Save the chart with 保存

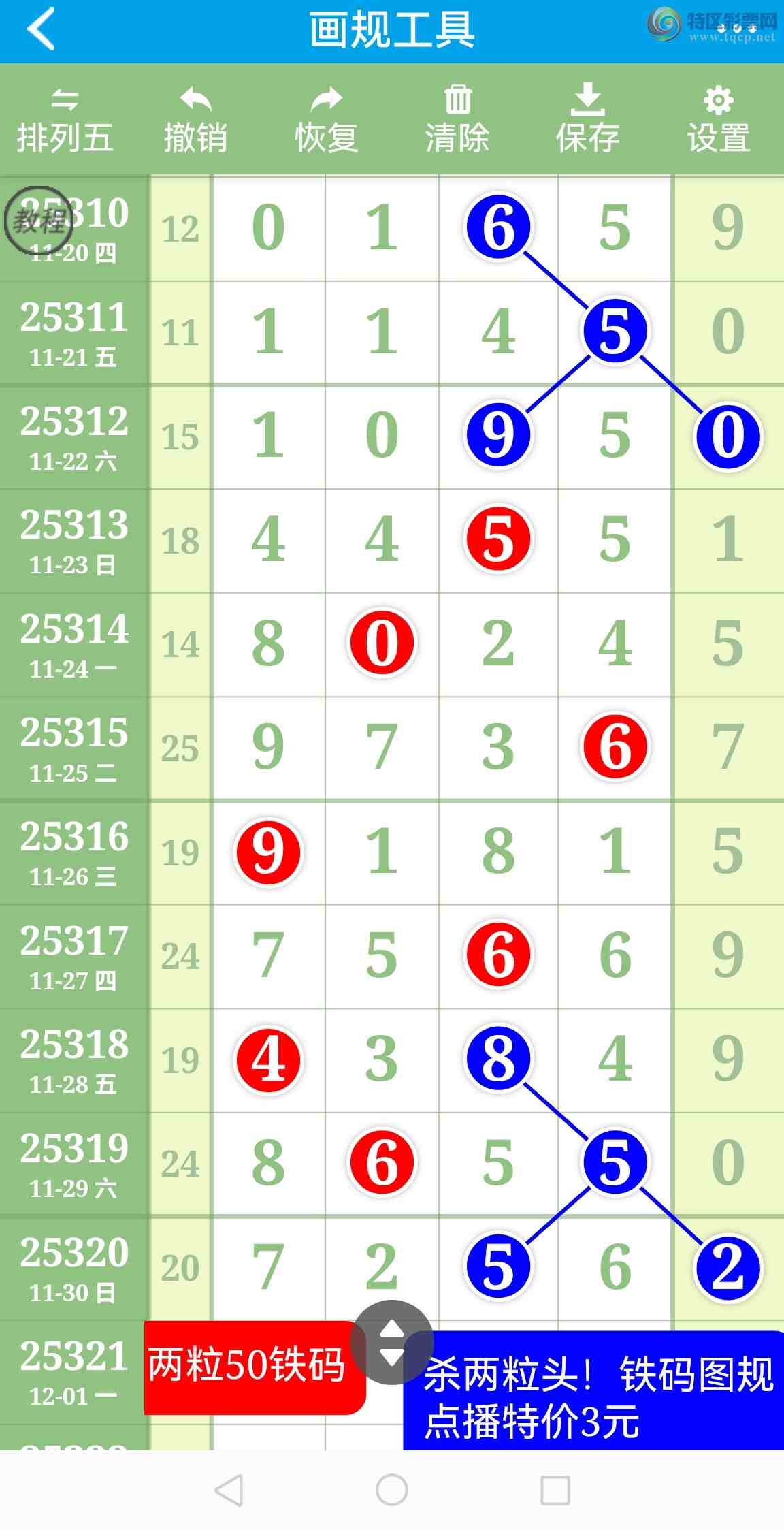coord(587,121)
